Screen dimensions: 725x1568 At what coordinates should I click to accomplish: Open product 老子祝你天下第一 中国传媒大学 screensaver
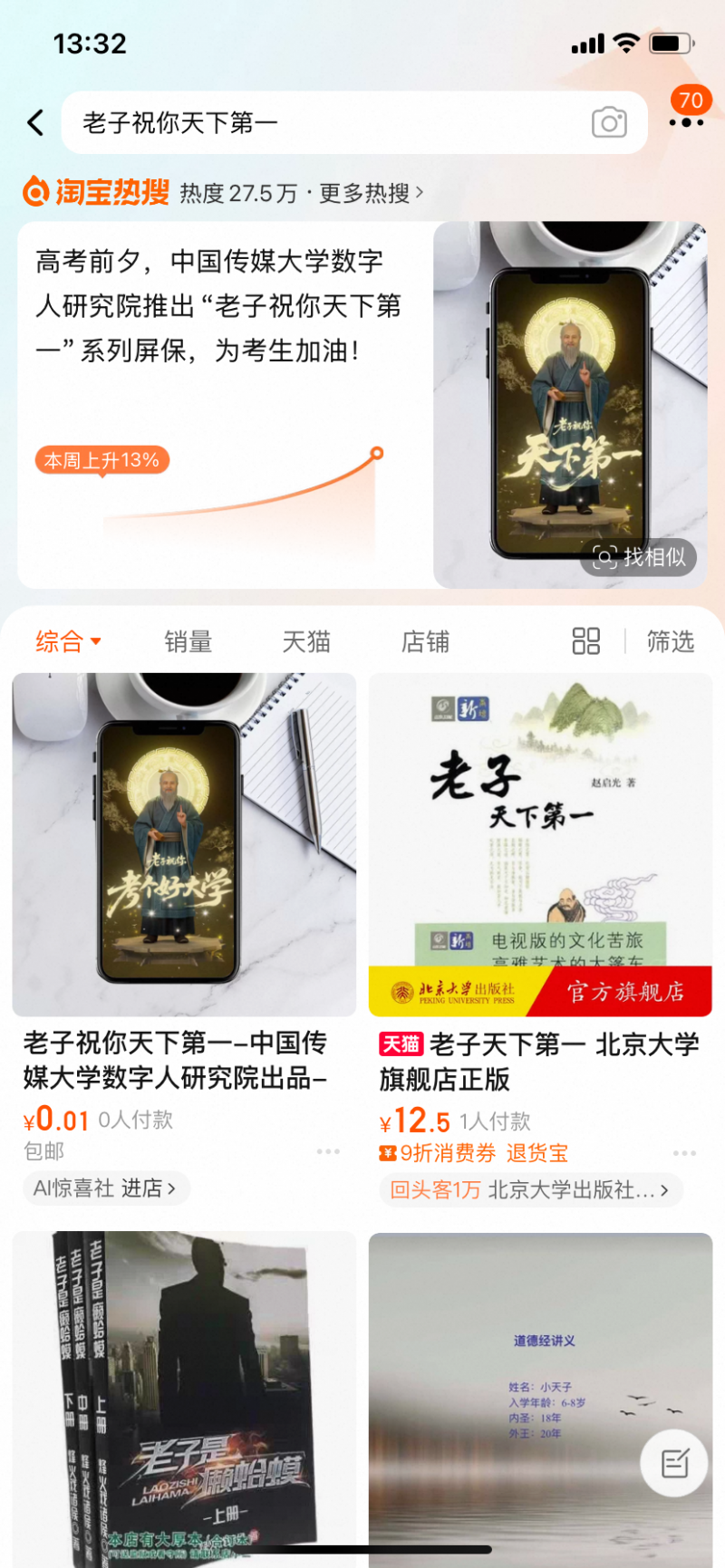click(184, 844)
